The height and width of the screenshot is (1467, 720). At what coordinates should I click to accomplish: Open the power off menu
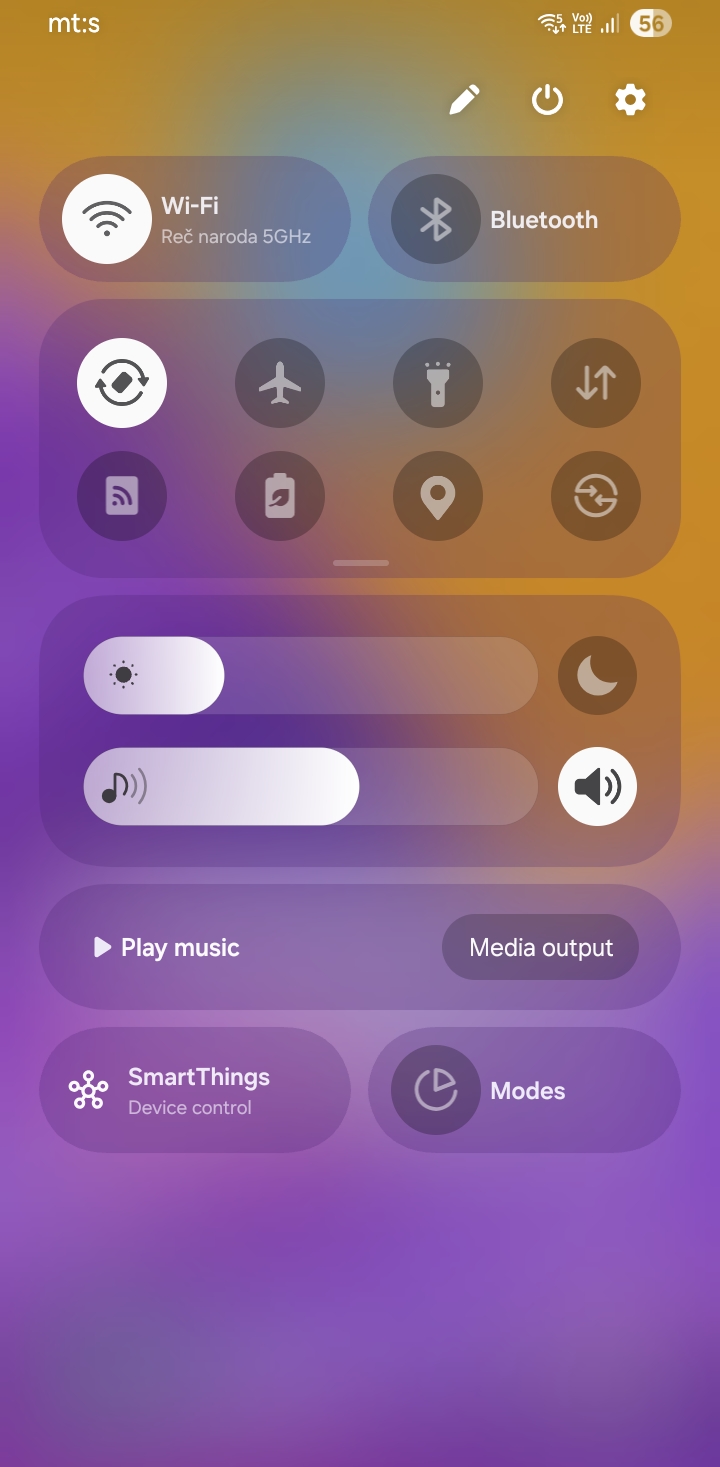(x=547, y=100)
